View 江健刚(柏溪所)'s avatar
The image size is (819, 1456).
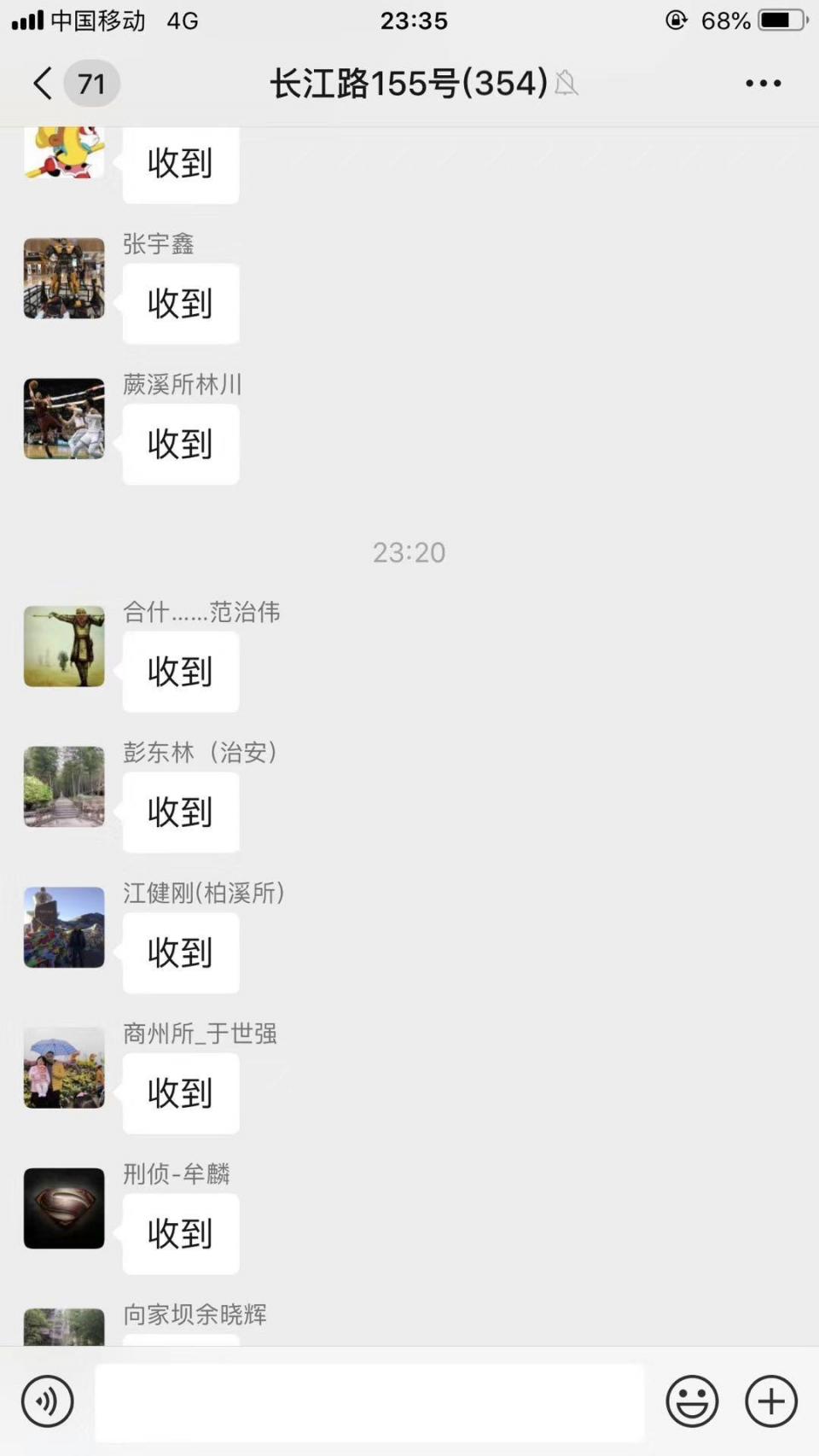(64, 927)
